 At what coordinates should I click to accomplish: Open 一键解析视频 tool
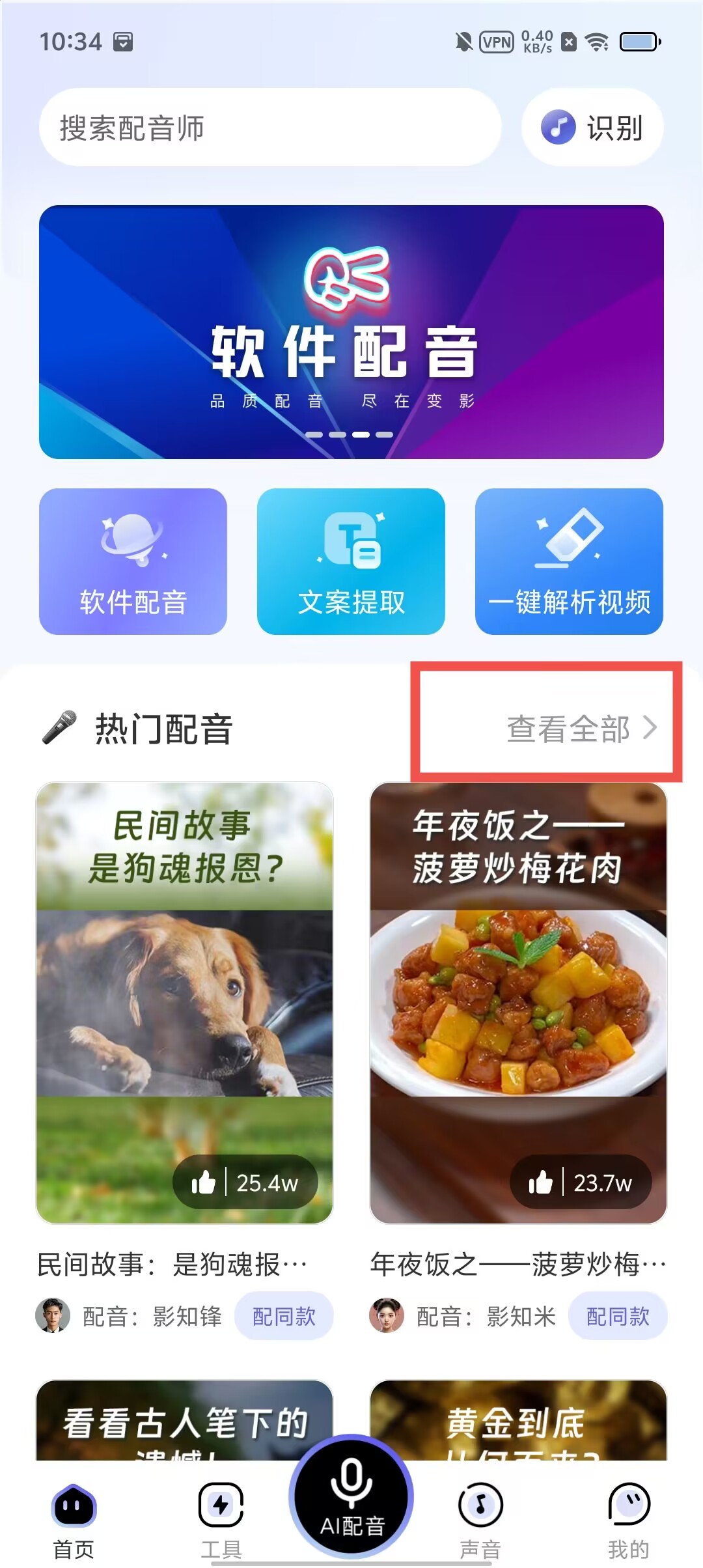tap(569, 561)
